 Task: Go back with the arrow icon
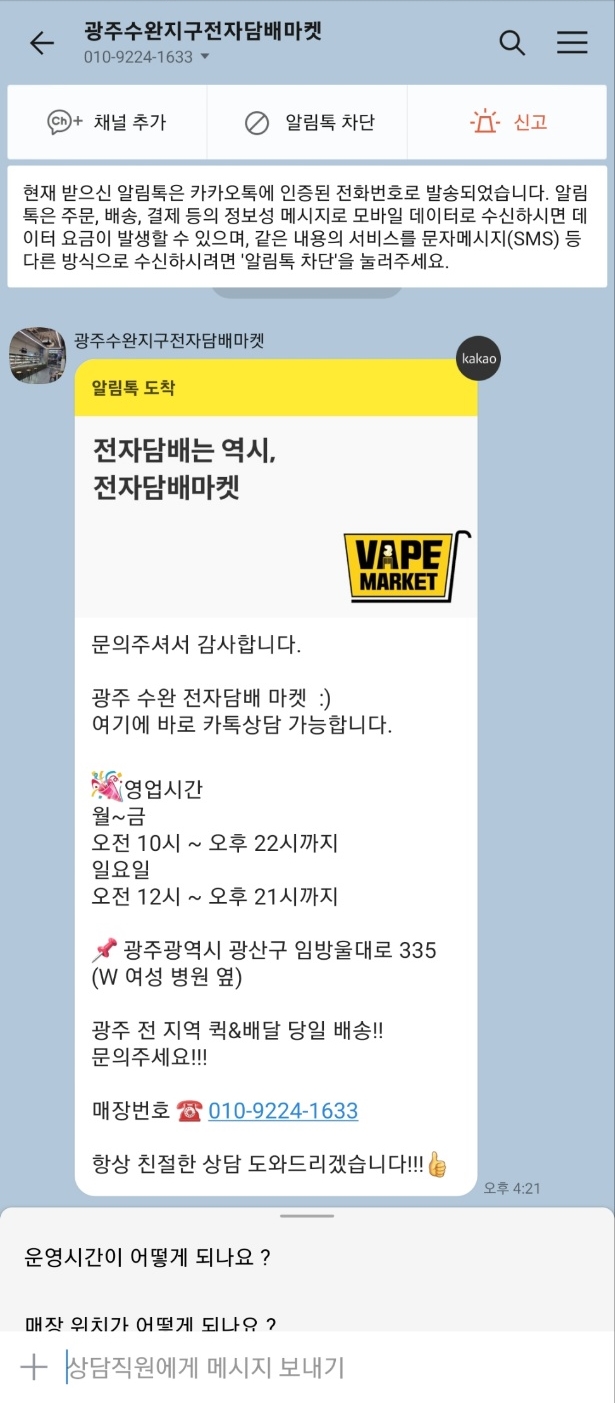pyautogui.click(x=42, y=43)
